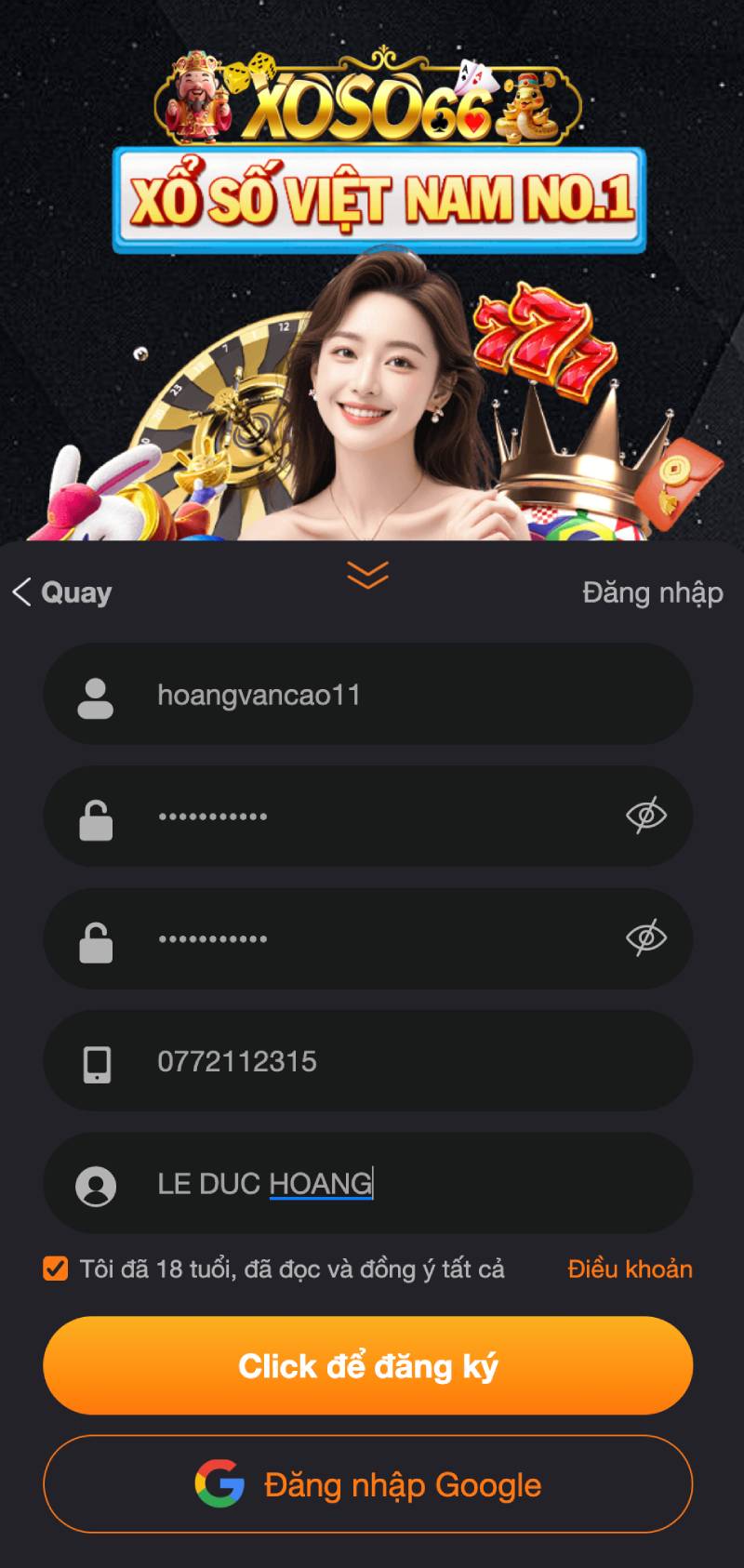Image resolution: width=744 pixels, height=1568 pixels.
Task: Sign in with Đăng nhập Google
Action: tap(368, 1484)
